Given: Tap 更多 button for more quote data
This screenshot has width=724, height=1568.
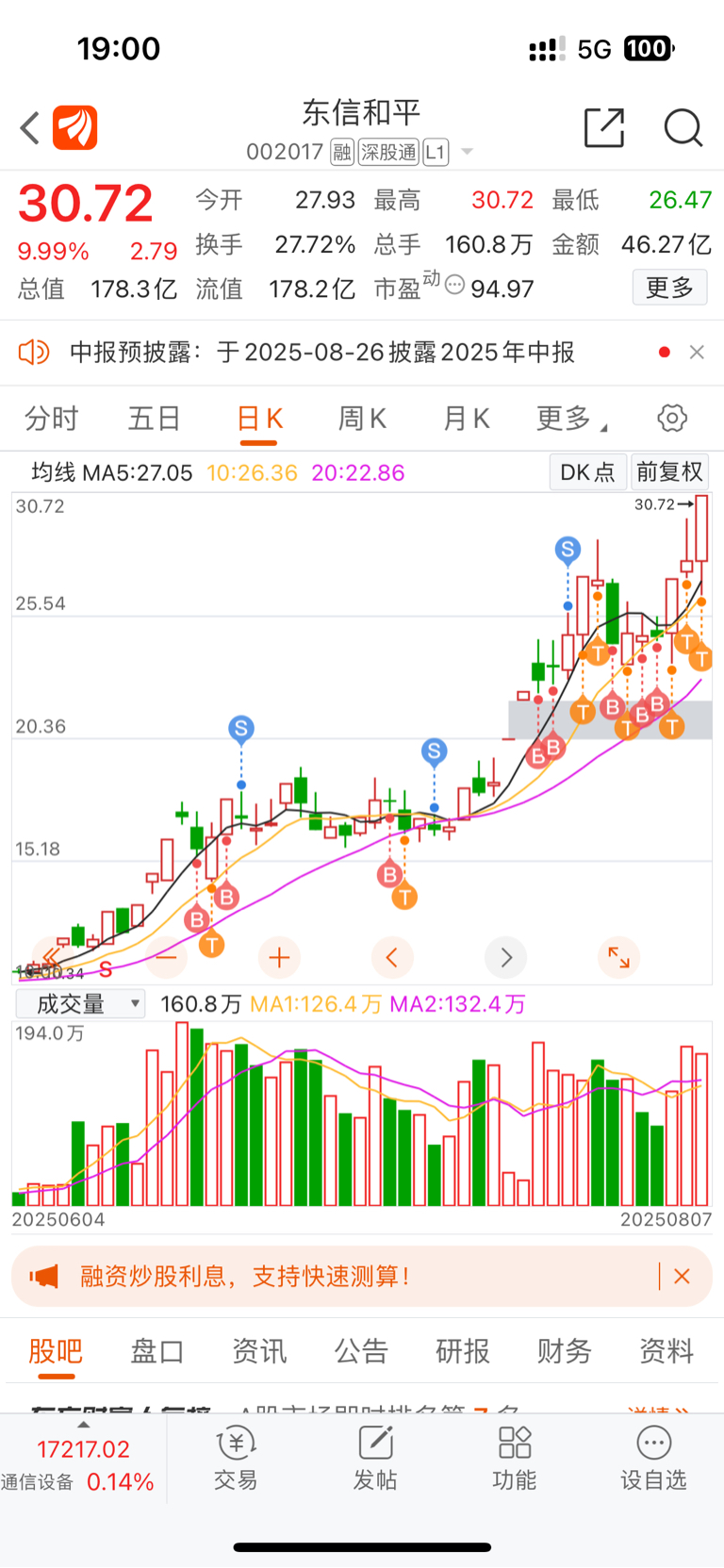Looking at the screenshot, I should tap(669, 288).
